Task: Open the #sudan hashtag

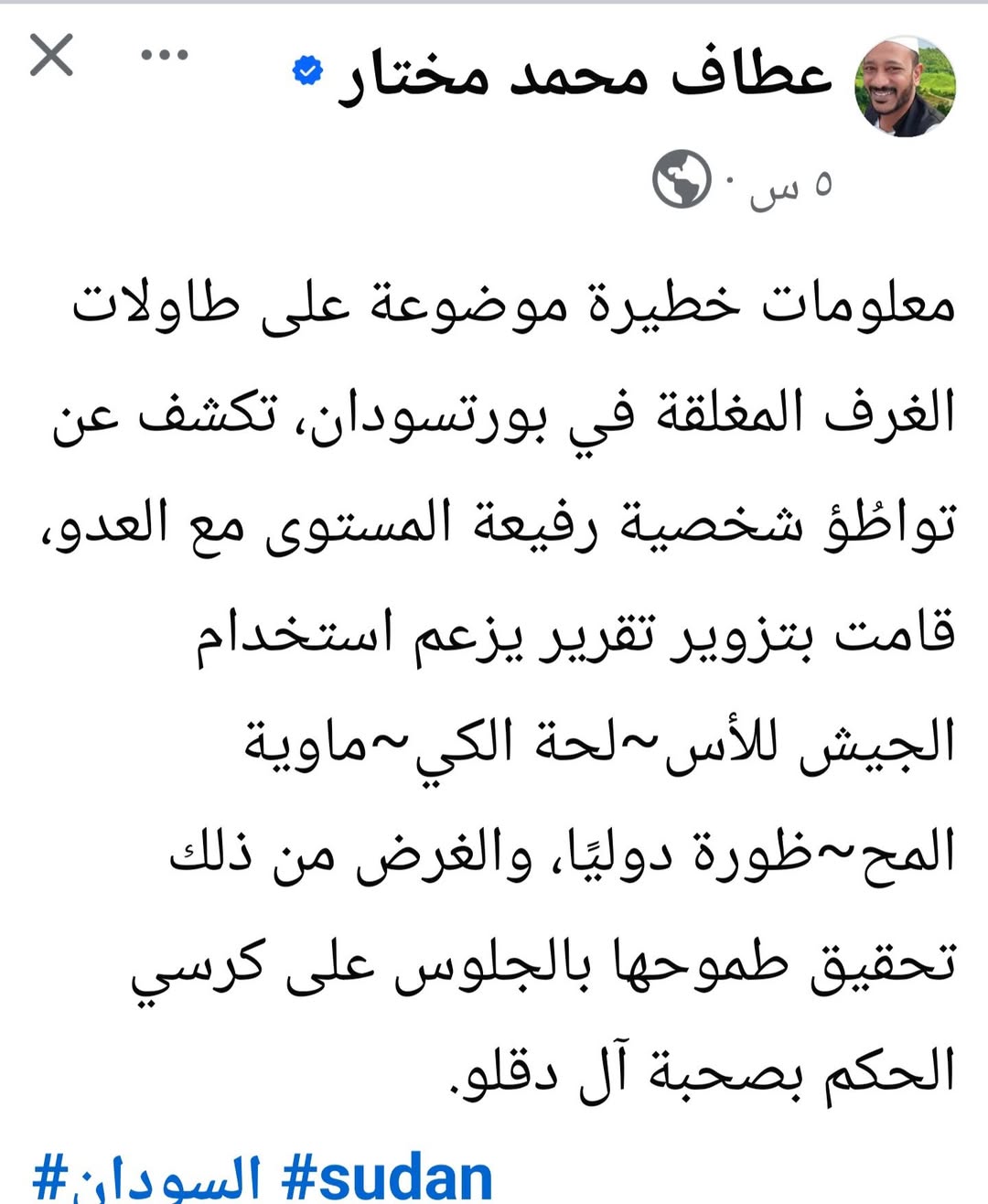Action: [387, 1178]
